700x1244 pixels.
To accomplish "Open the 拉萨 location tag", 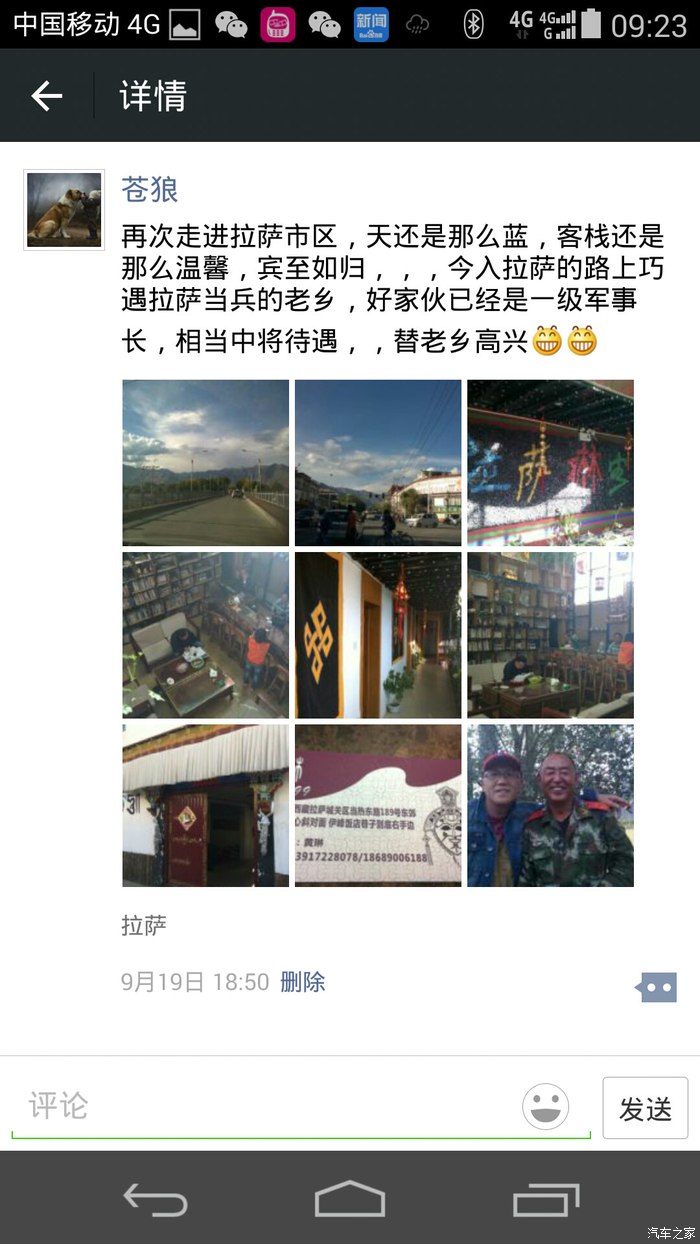I will point(144,926).
